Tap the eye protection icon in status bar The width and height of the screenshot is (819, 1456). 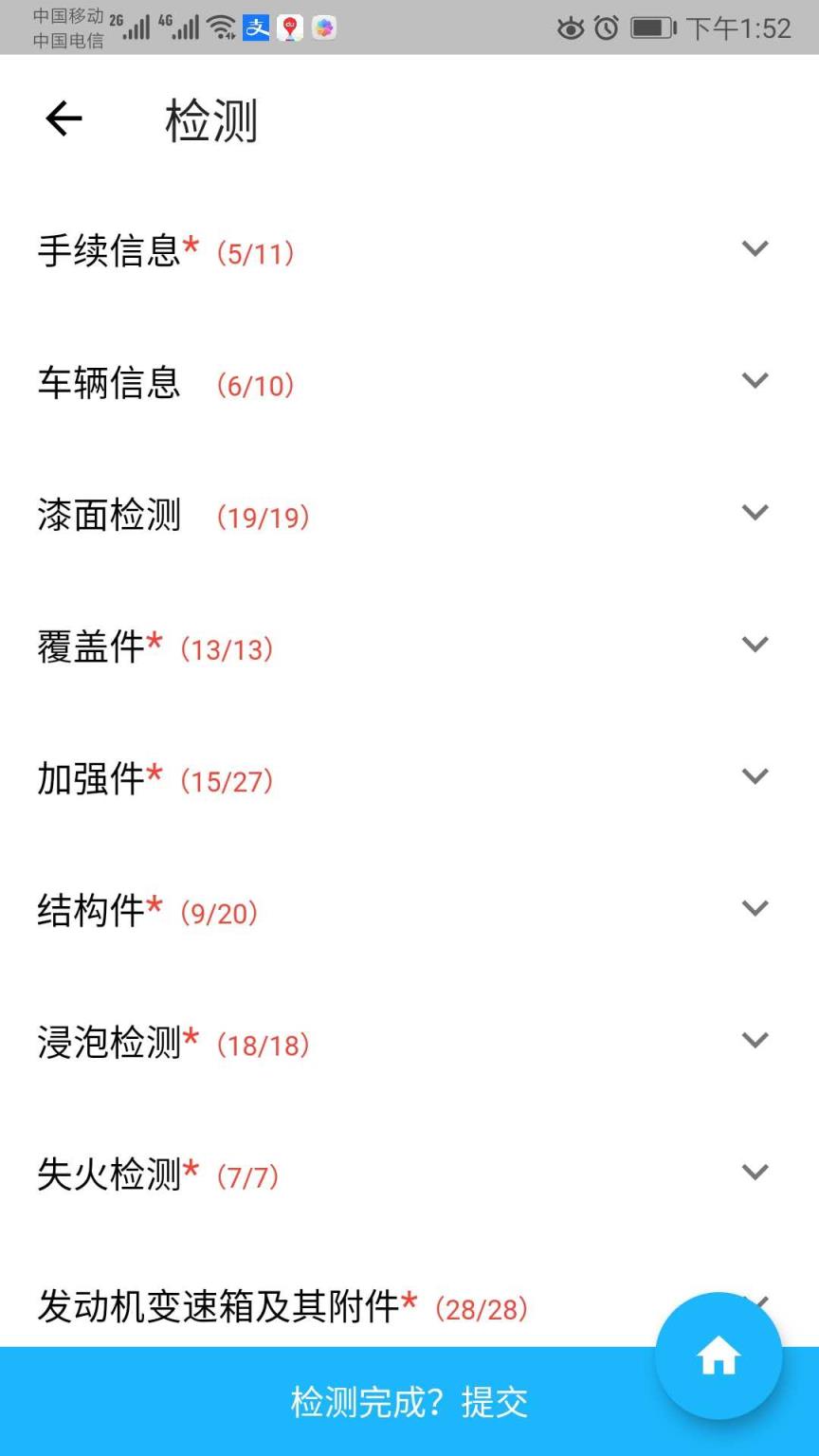coord(570,28)
